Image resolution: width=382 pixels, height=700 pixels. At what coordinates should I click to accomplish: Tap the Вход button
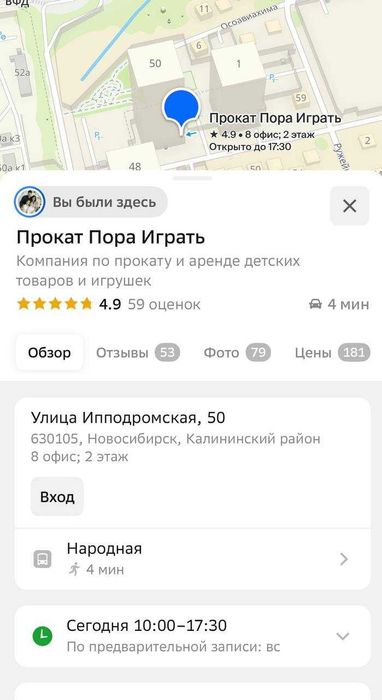point(57,497)
